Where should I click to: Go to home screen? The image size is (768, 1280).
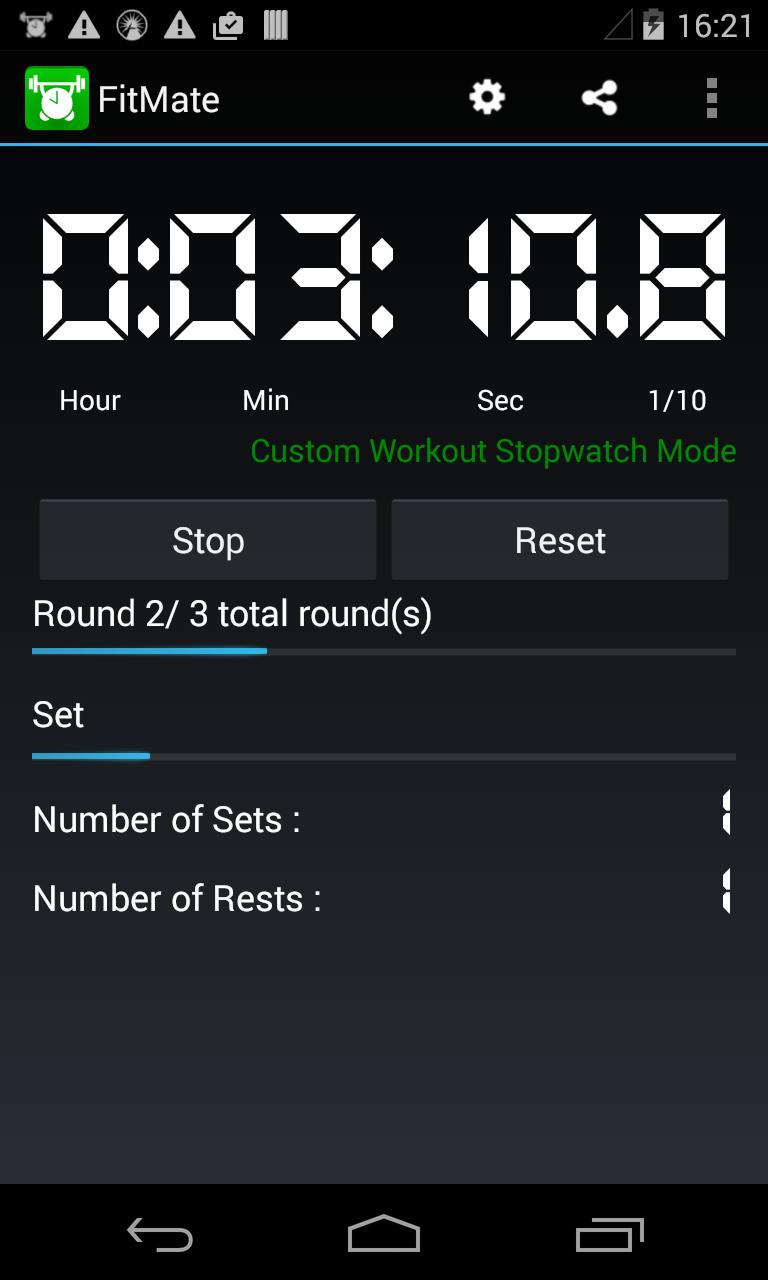[383, 1236]
